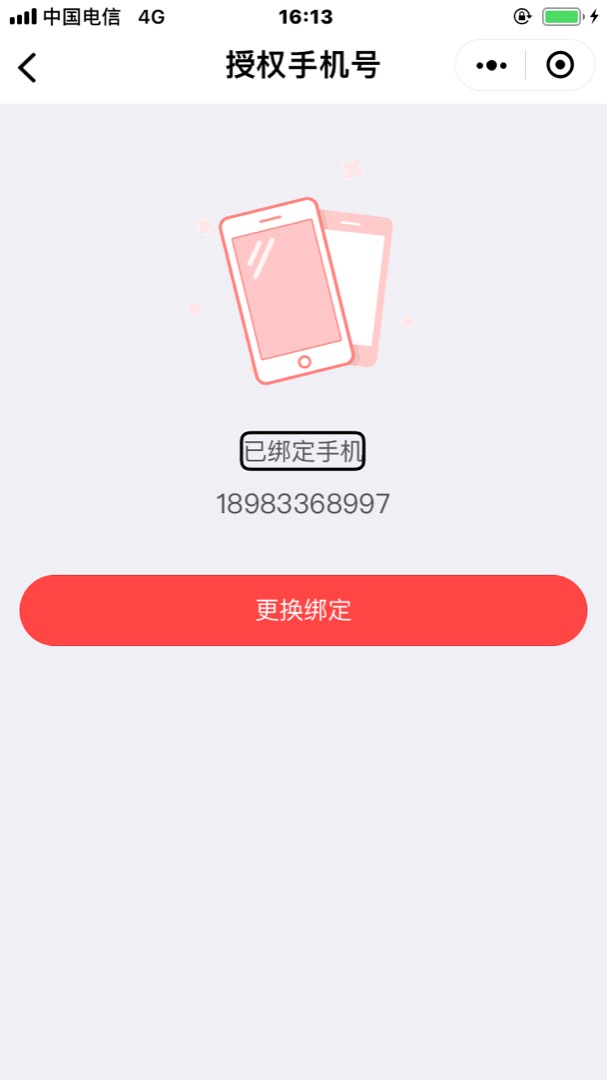Tap the 更换绑定 button
This screenshot has height=1080, width=607.
click(x=303, y=610)
